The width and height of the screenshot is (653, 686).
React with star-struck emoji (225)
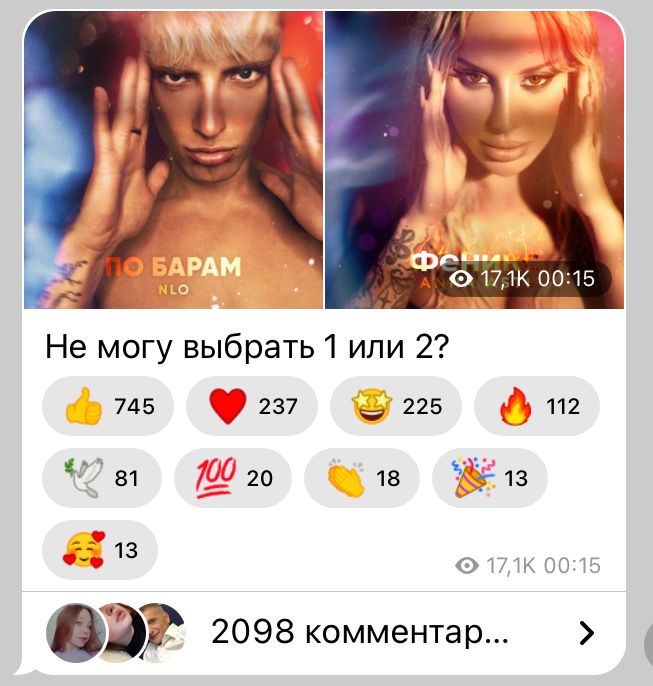coord(395,407)
